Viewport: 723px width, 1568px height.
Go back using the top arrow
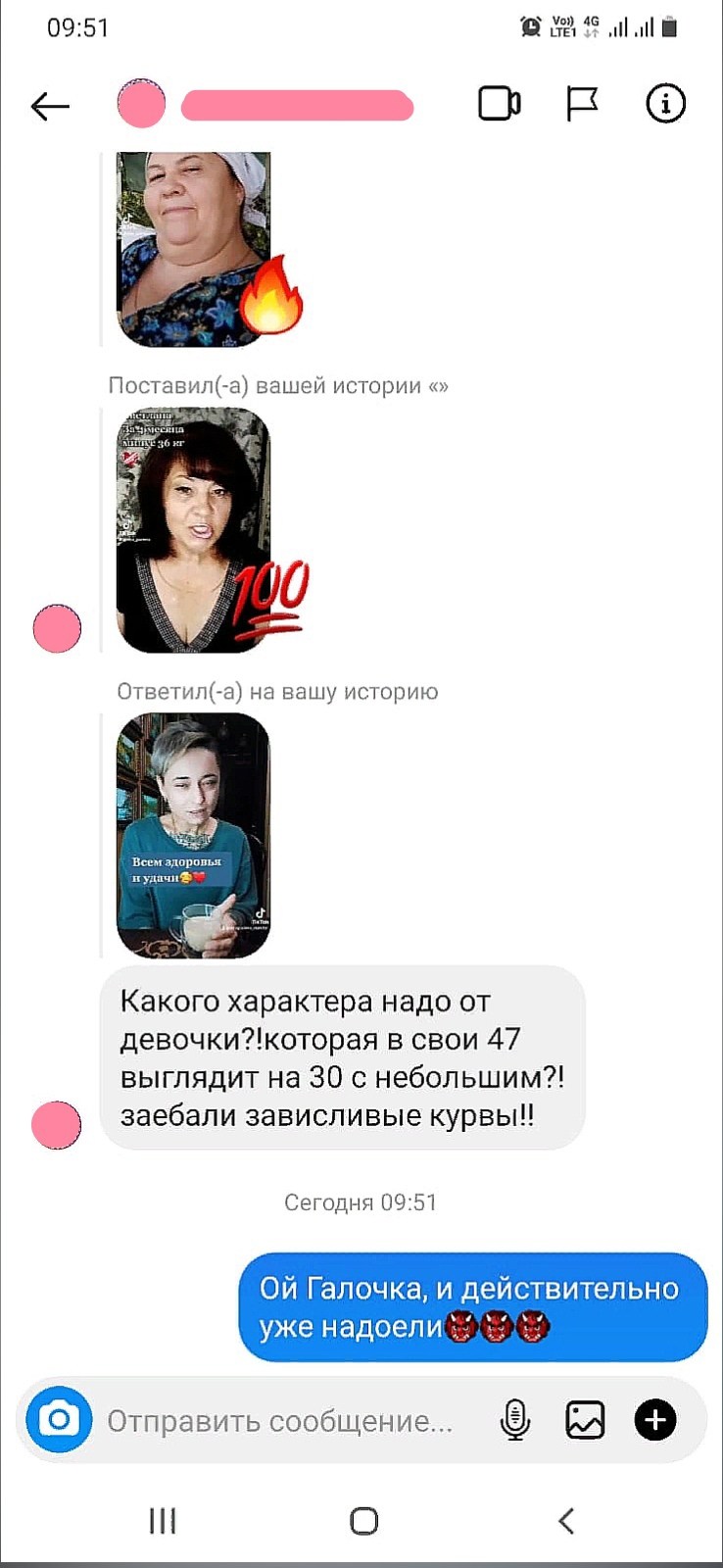tap(50, 105)
